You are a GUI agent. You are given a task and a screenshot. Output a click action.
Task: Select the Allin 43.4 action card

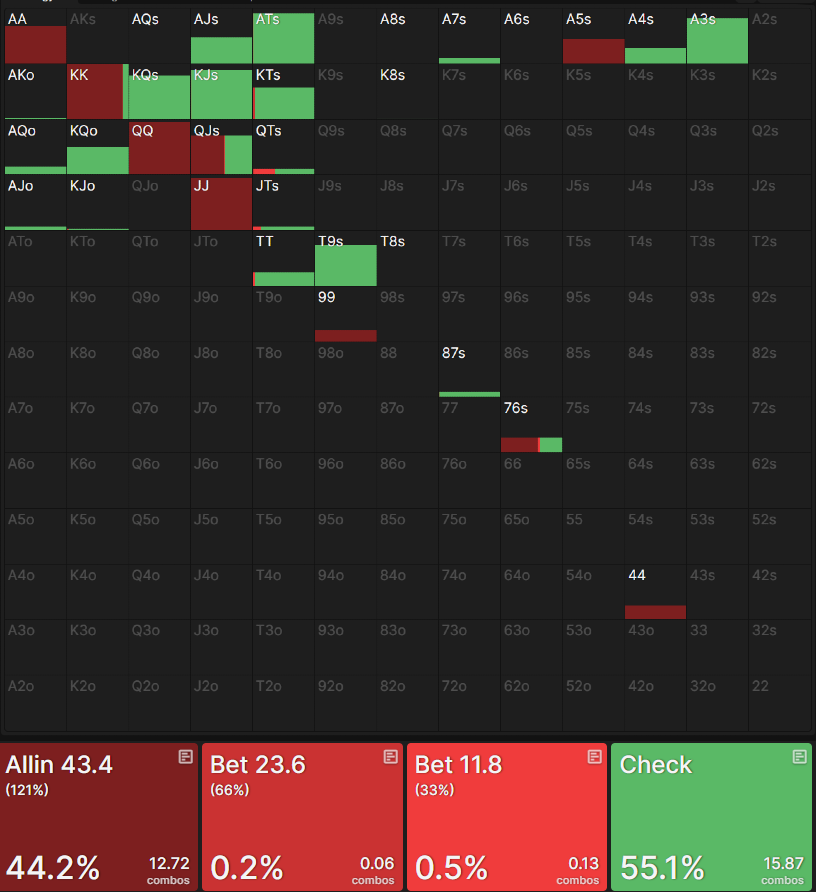point(99,816)
